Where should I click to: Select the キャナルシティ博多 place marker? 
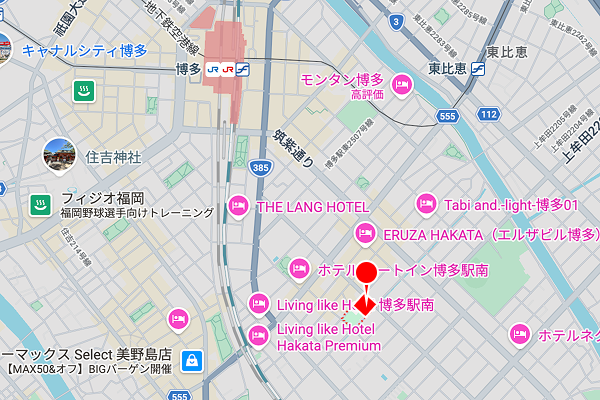click(4, 45)
